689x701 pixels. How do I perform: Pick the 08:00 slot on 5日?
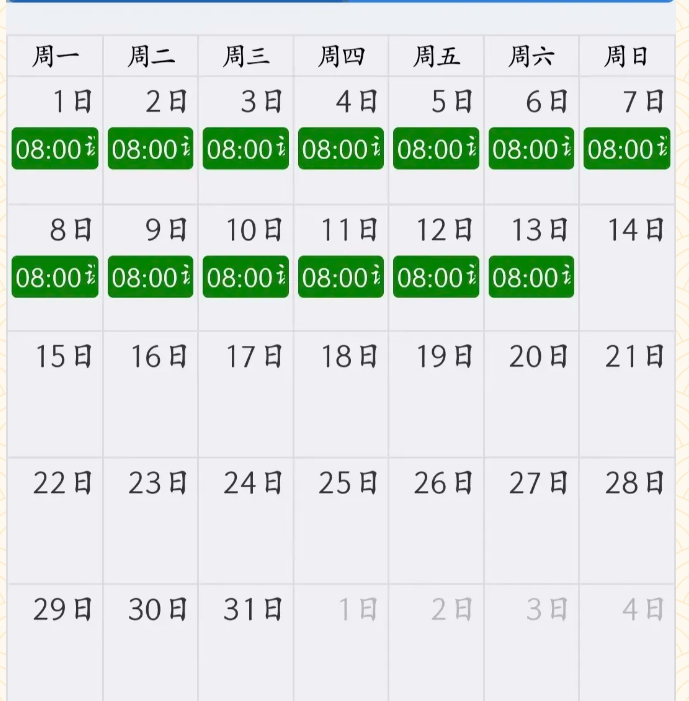(x=436, y=149)
